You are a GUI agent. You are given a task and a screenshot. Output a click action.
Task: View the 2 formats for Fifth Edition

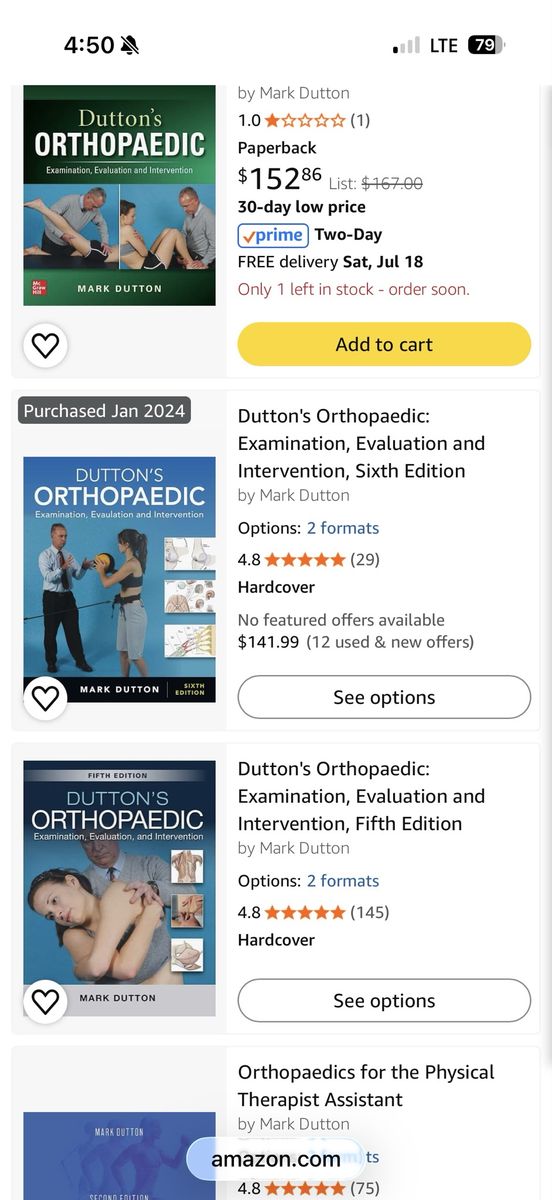pos(343,881)
